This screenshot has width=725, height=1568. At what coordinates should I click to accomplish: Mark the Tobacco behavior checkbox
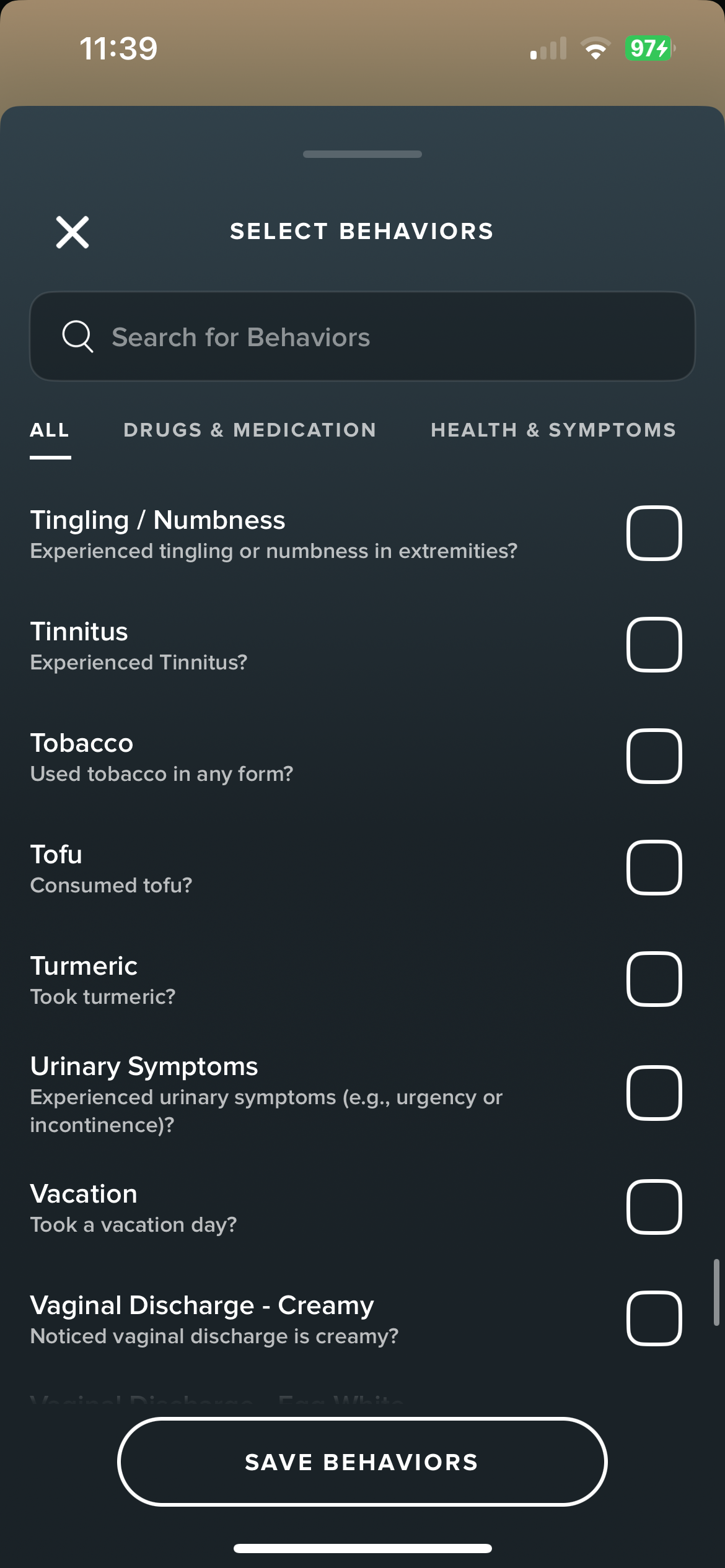tap(654, 756)
